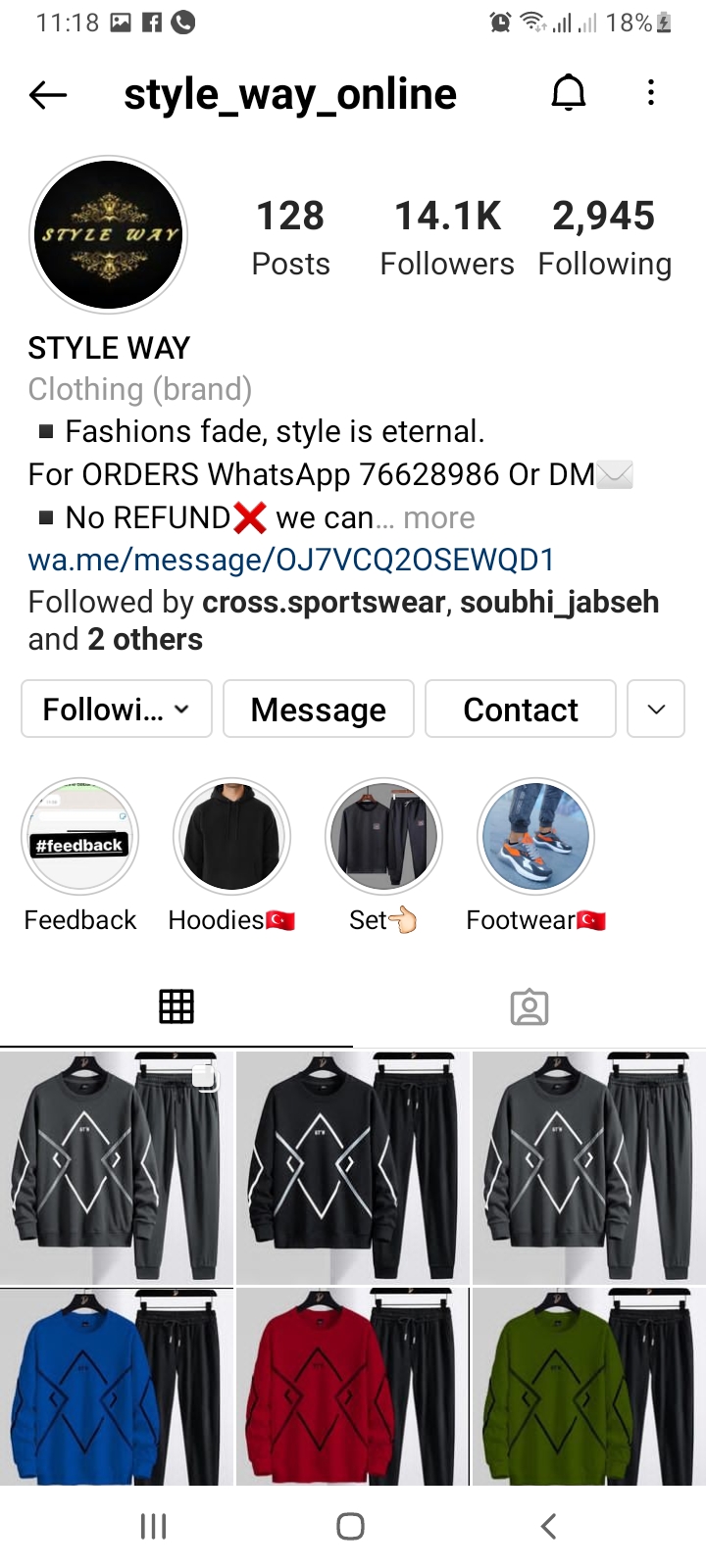
Task: Expand the bio with the more link
Action: click(438, 517)
